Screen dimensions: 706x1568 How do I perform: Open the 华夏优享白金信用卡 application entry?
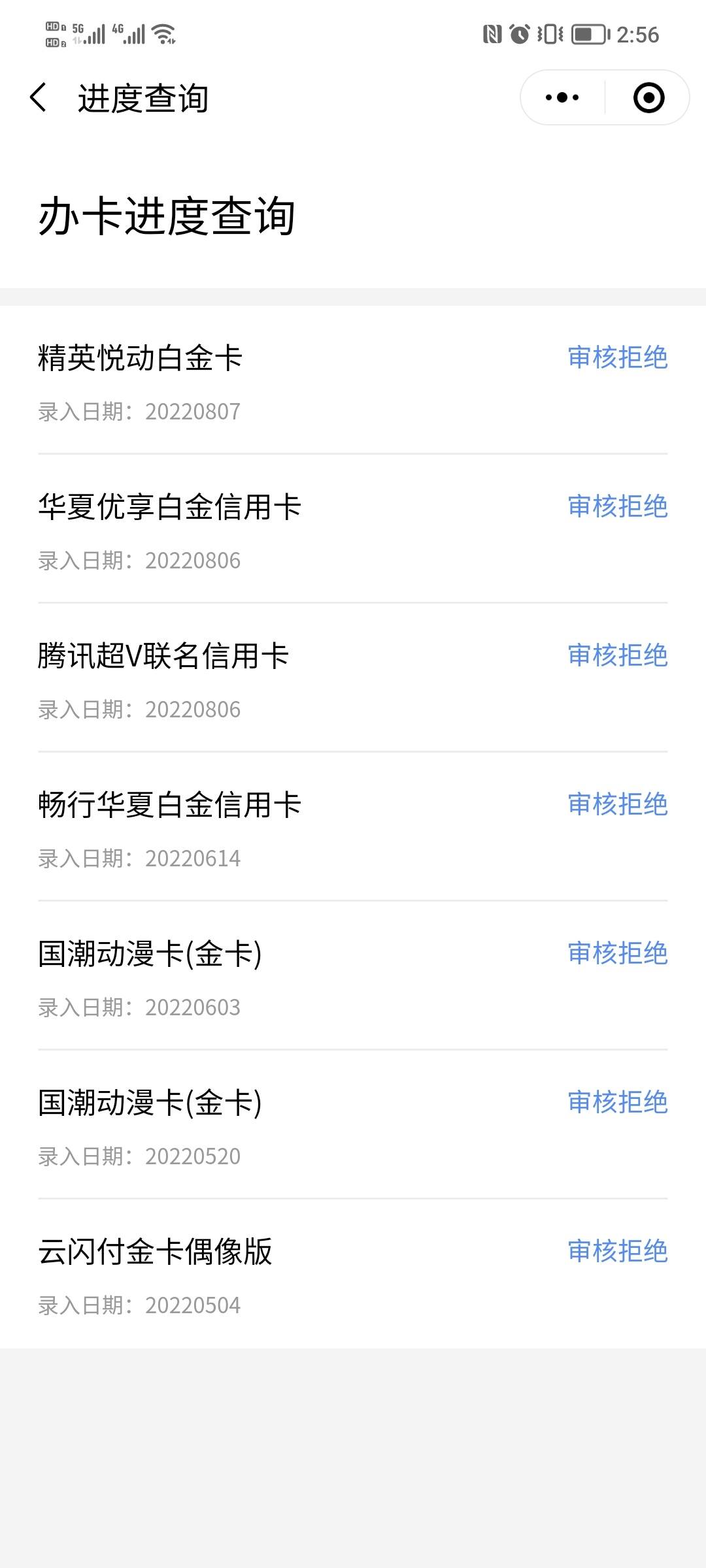pos(353,529)
